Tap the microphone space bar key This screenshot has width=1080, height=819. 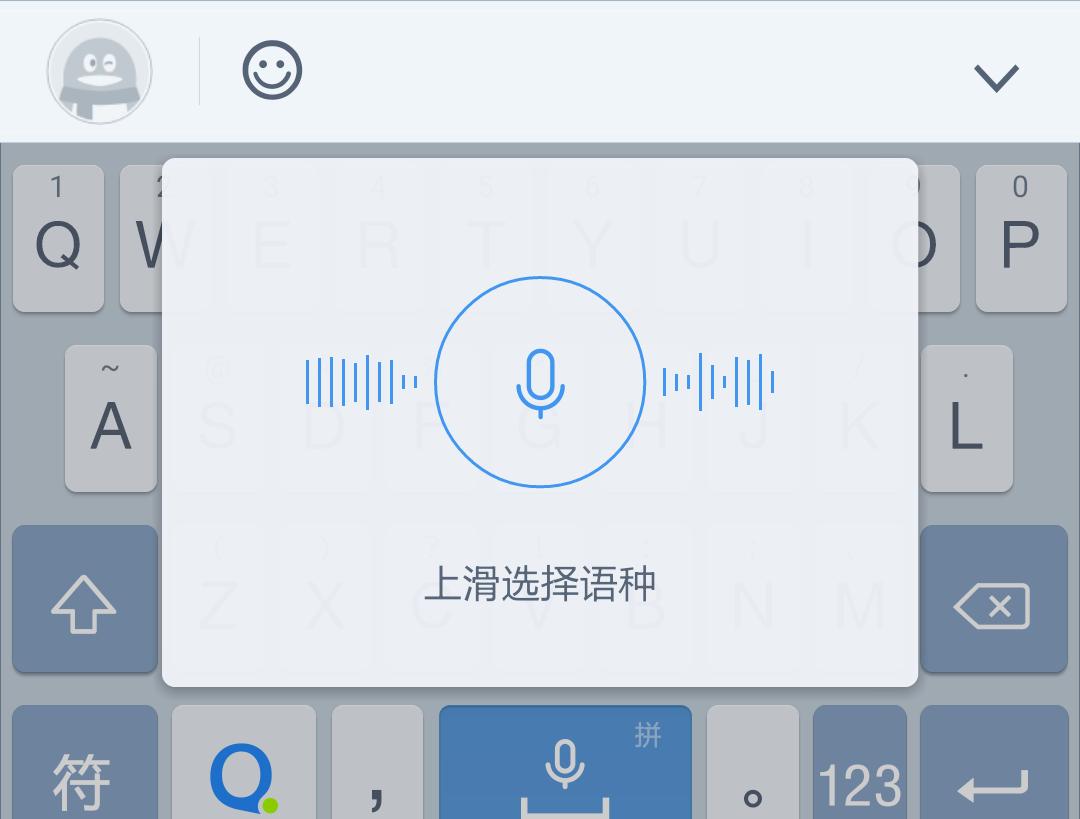[565, 768]
